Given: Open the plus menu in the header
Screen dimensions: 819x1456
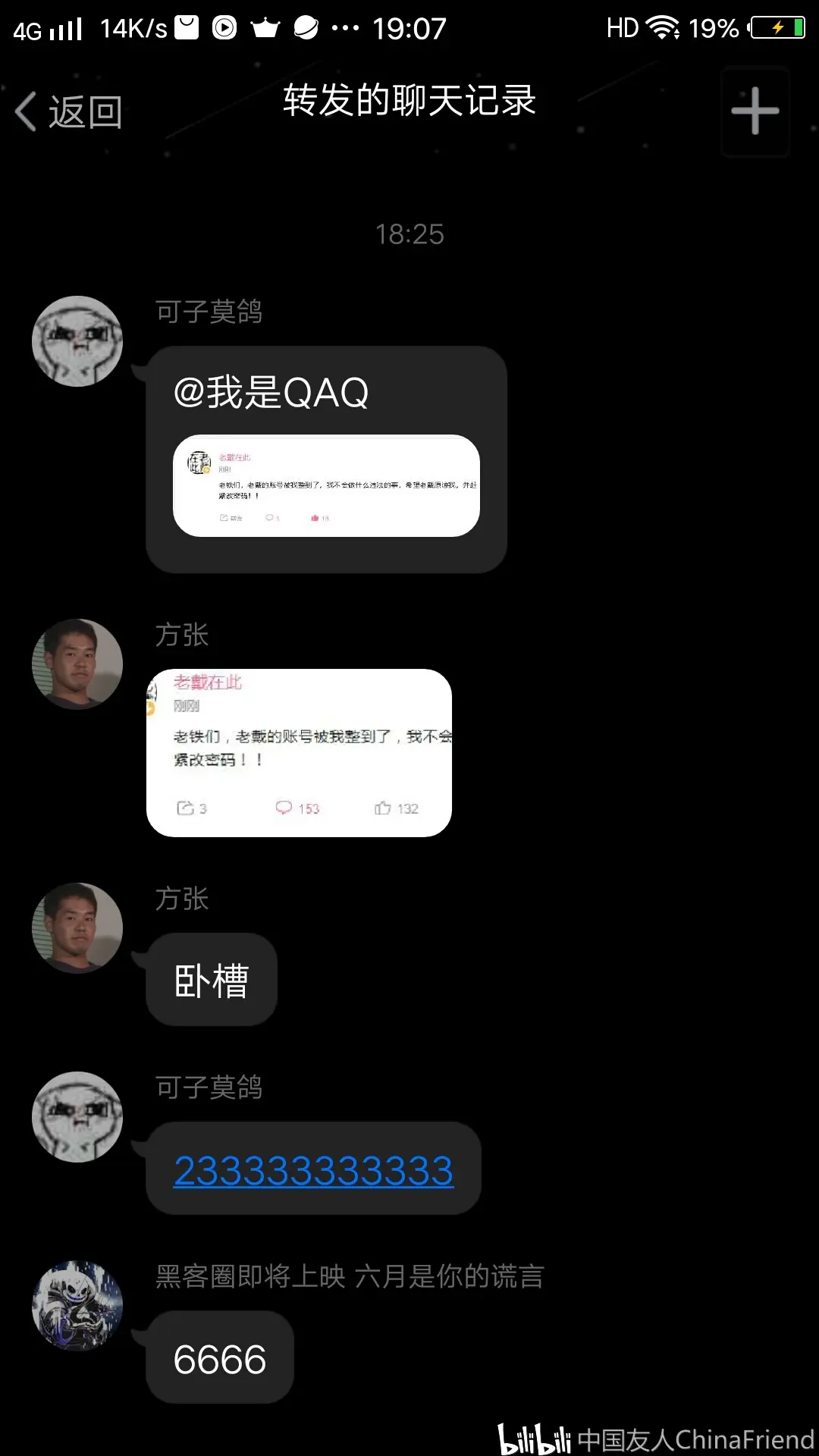Looking at the screenshot, I should [x=755, y=111].
